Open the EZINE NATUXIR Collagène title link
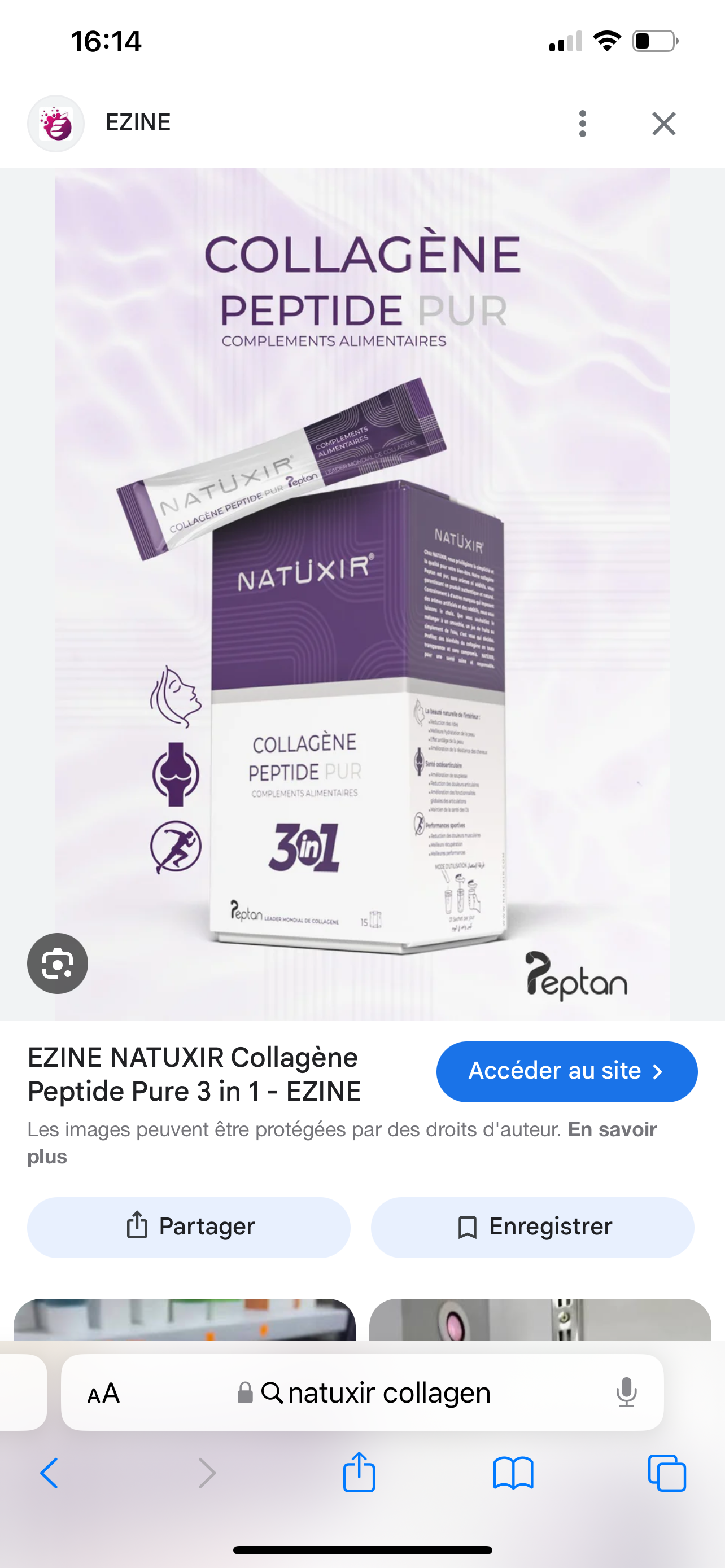The height and width of the screenshot is (1568, 725). 194,1074
